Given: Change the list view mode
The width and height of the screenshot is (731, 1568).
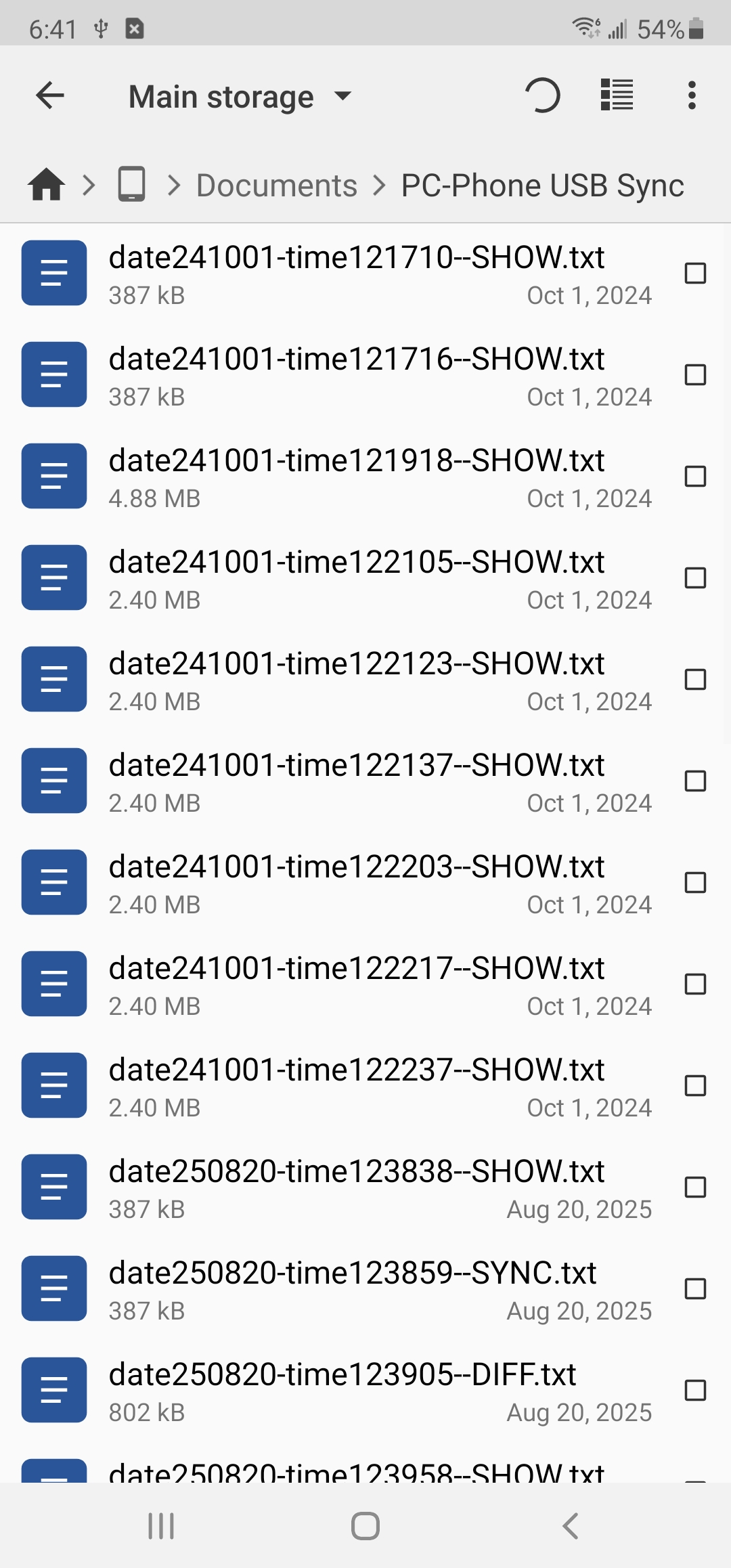Looking at the screenshot, I should click(x=617, y=95).
